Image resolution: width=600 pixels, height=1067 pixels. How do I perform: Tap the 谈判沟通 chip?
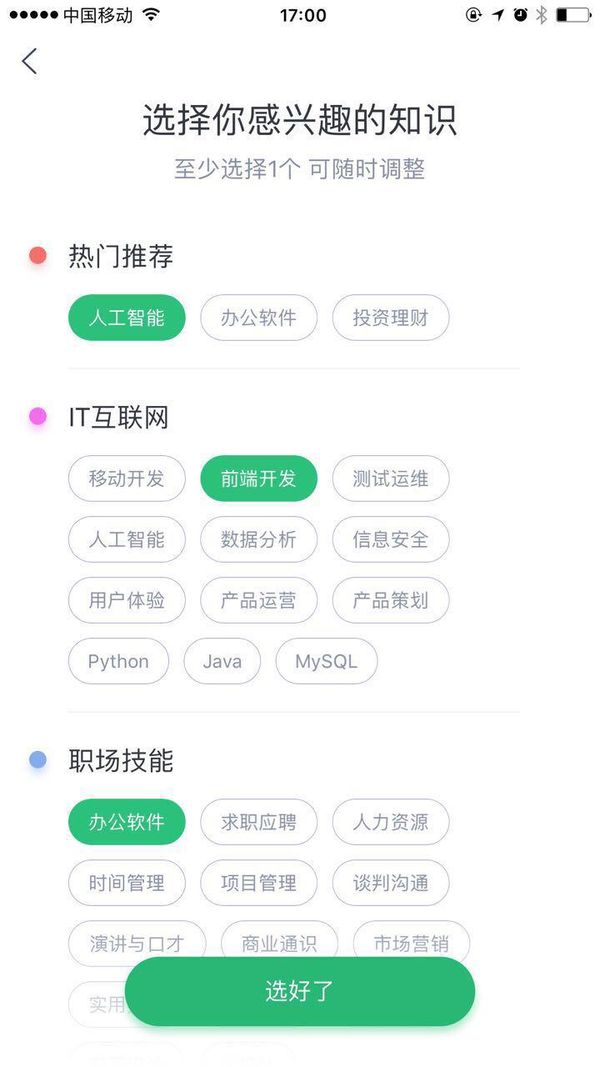[x=390, y=883]
